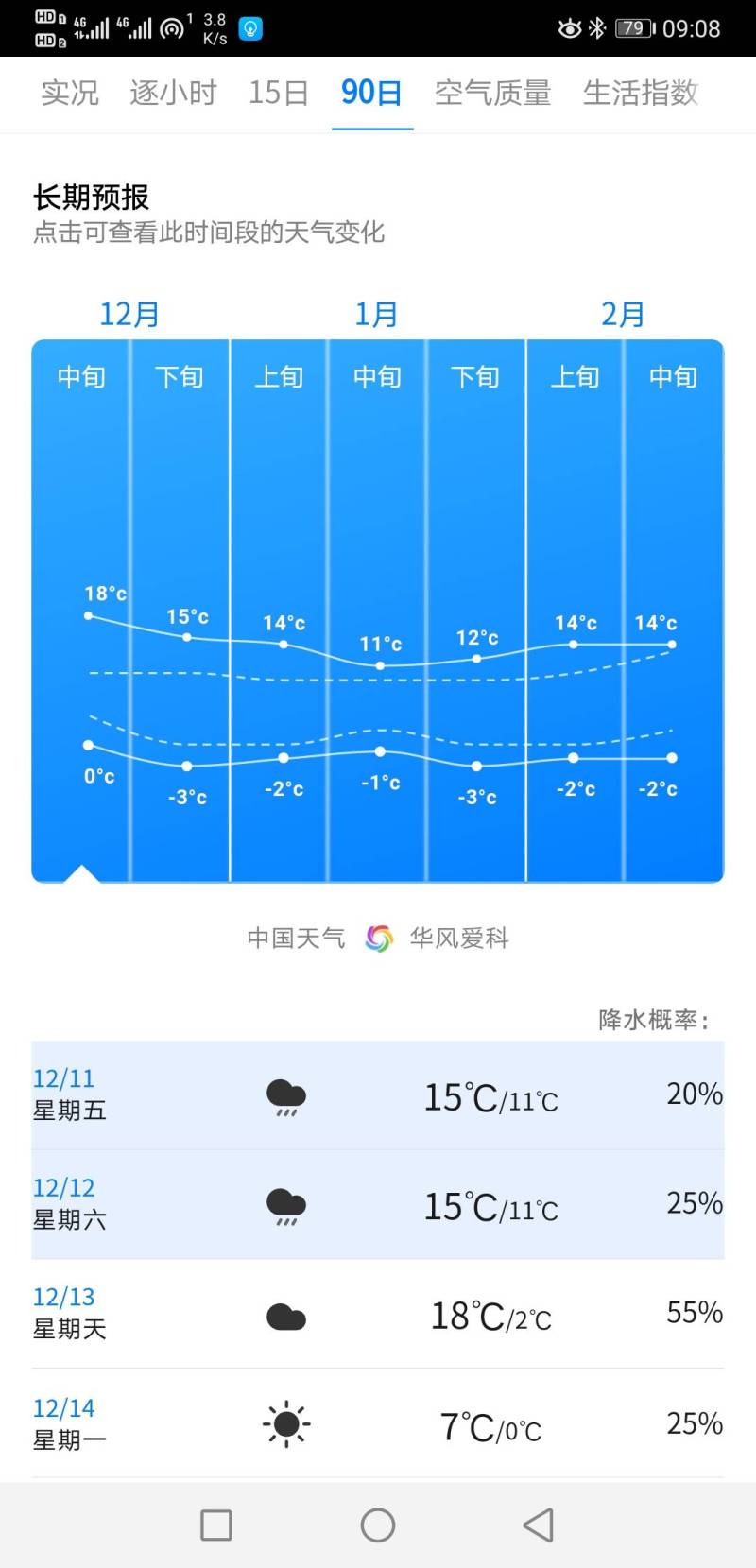The width and height of the screenshot is (756, 1568).
Task: View 1月 下旬 period in chart
Action: (x=476, y=611)
